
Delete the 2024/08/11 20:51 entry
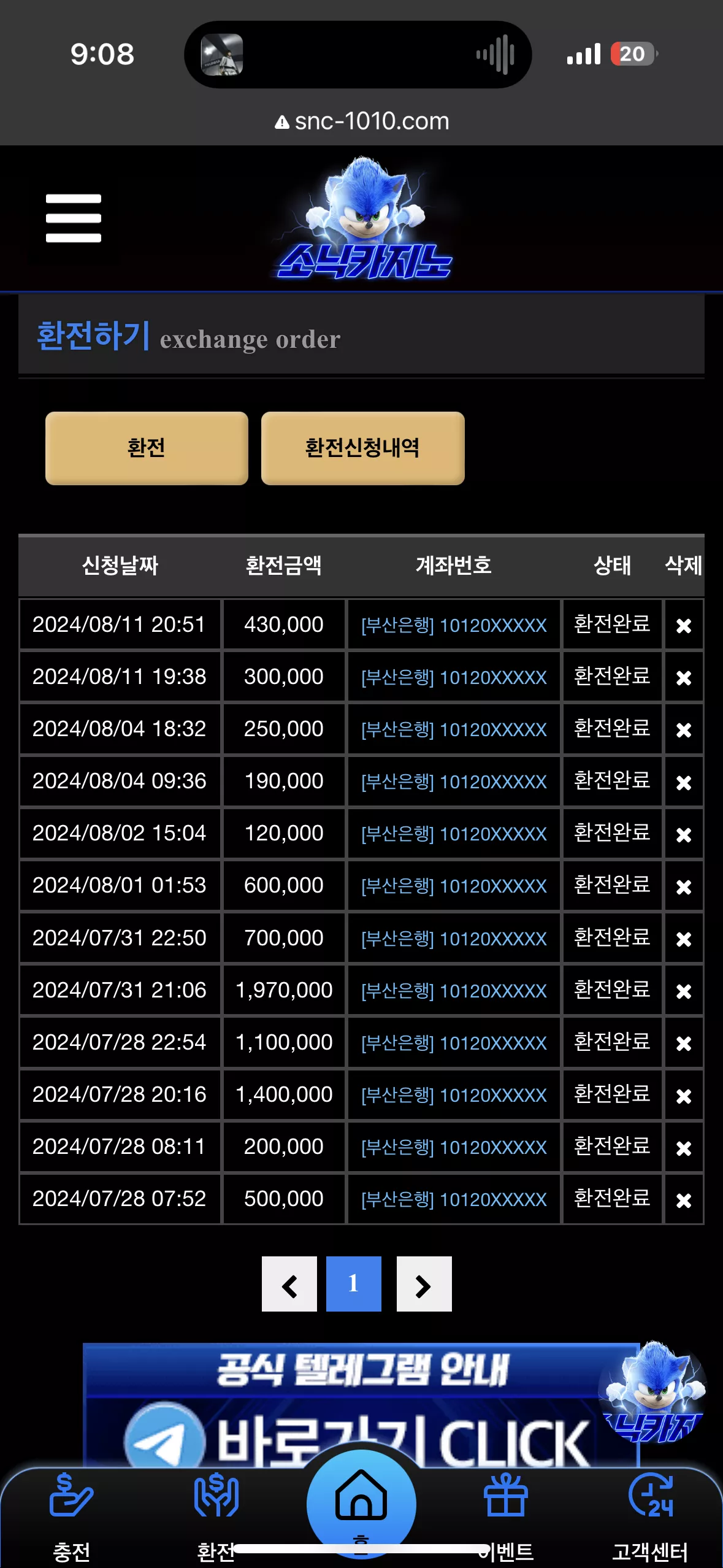[684, 625]
